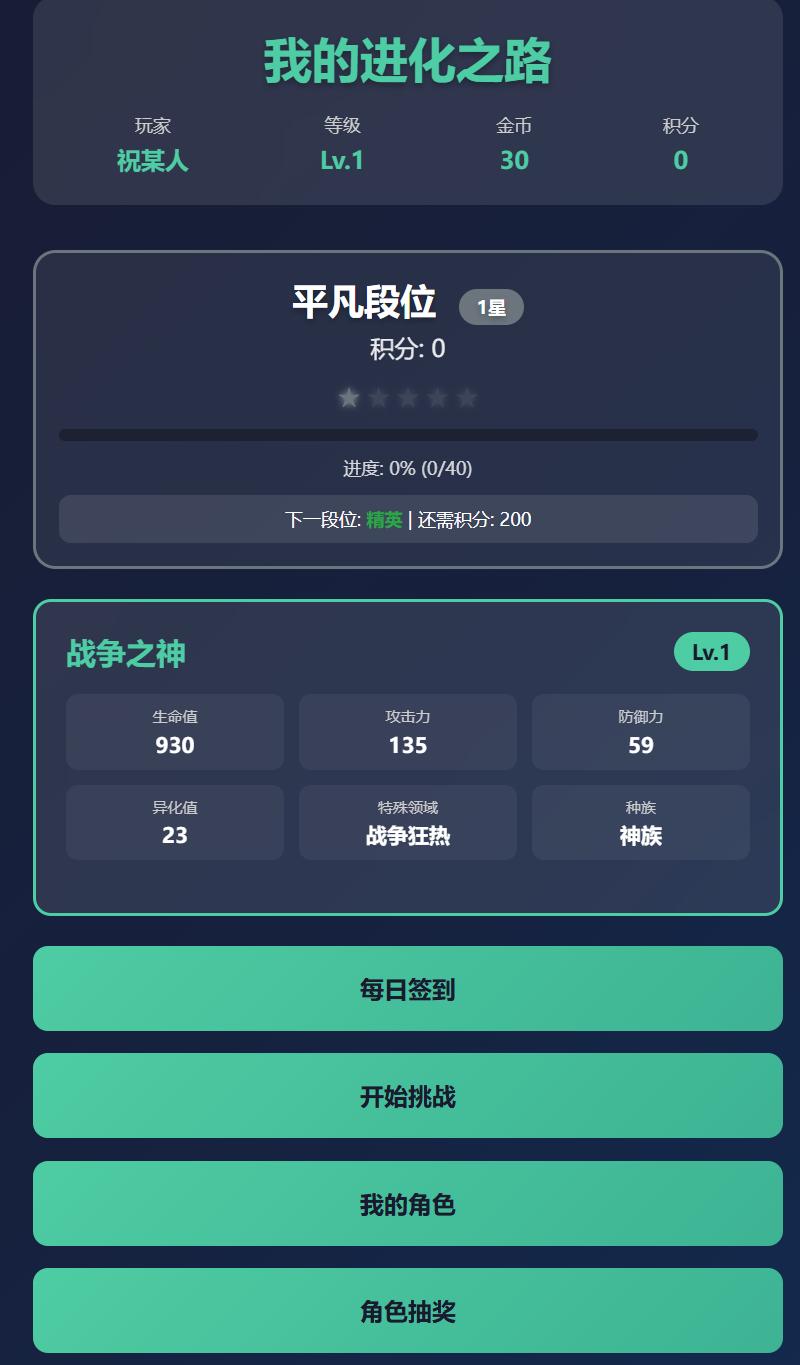
Task: Click the fifth star in the rating row
Action: click(464, 397)
